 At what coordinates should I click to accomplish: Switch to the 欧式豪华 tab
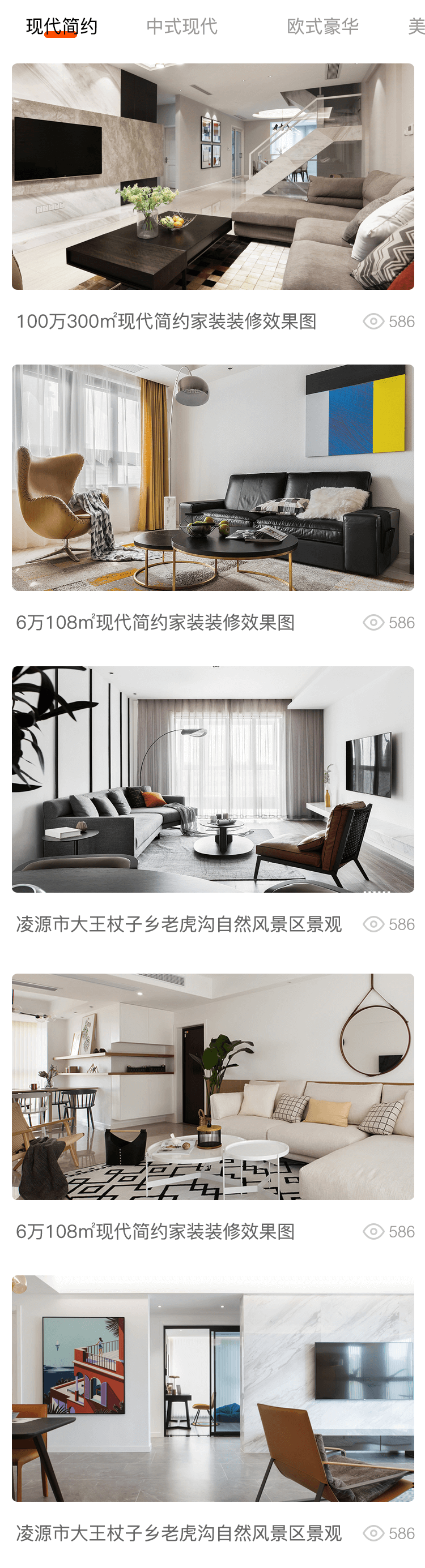322,26
